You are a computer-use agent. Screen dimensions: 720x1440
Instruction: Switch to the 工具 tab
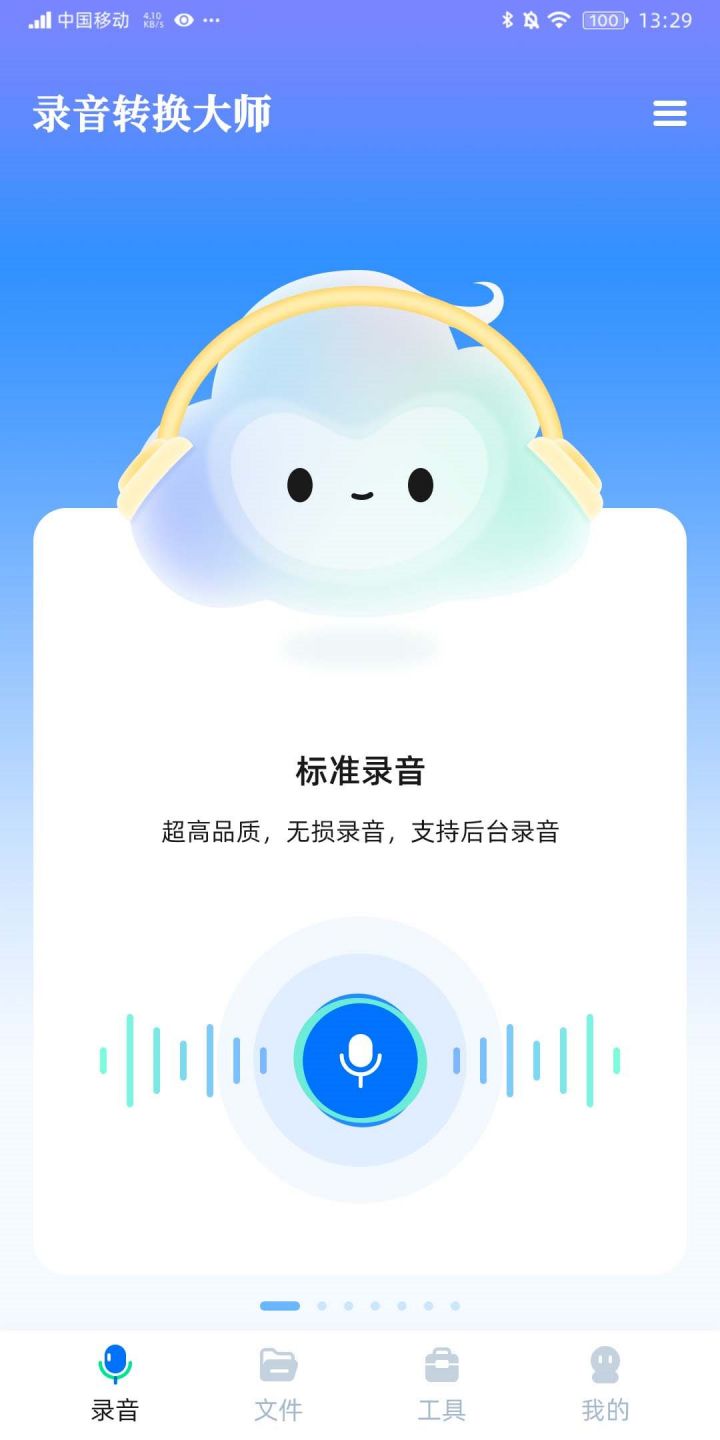coord(441,1385)
